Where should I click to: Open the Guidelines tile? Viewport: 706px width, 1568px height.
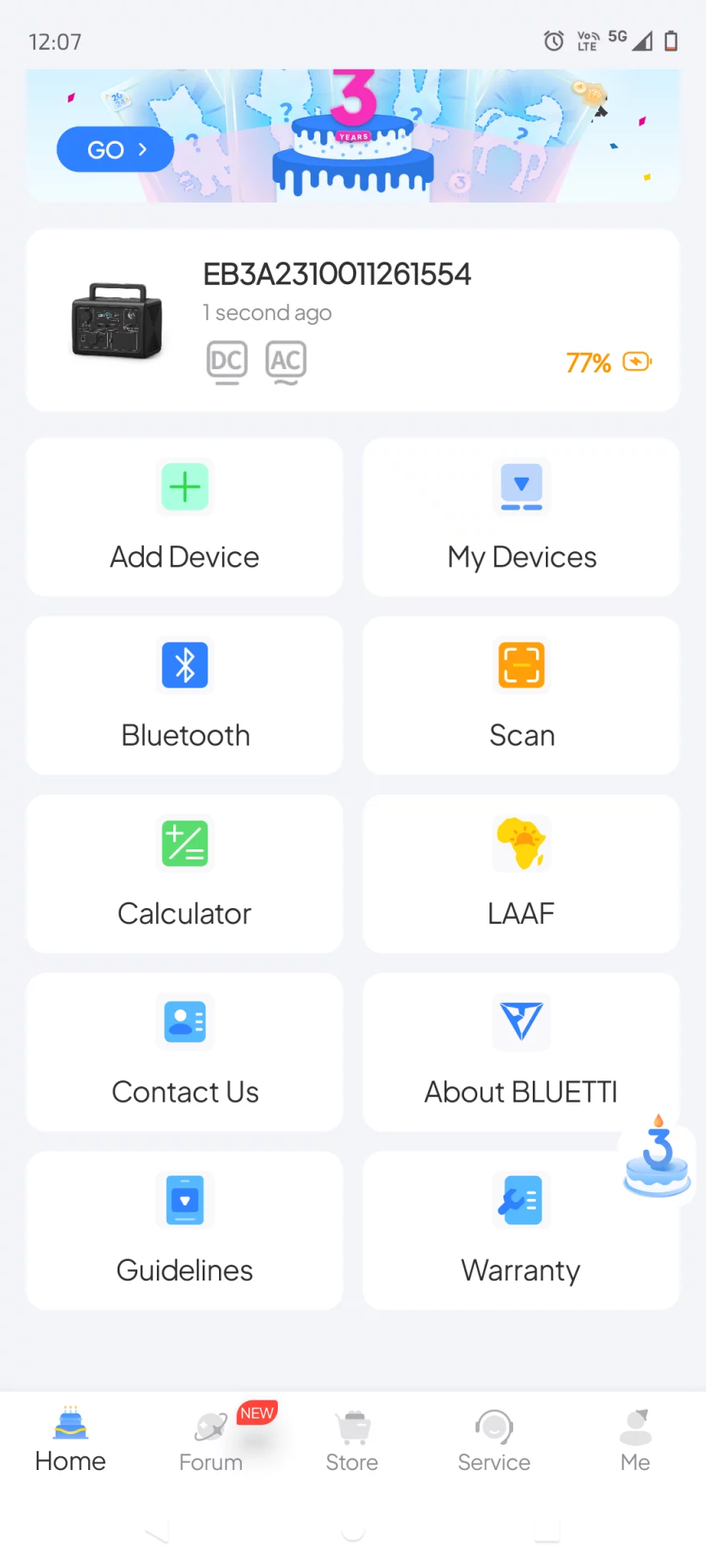coord(185,1230)
